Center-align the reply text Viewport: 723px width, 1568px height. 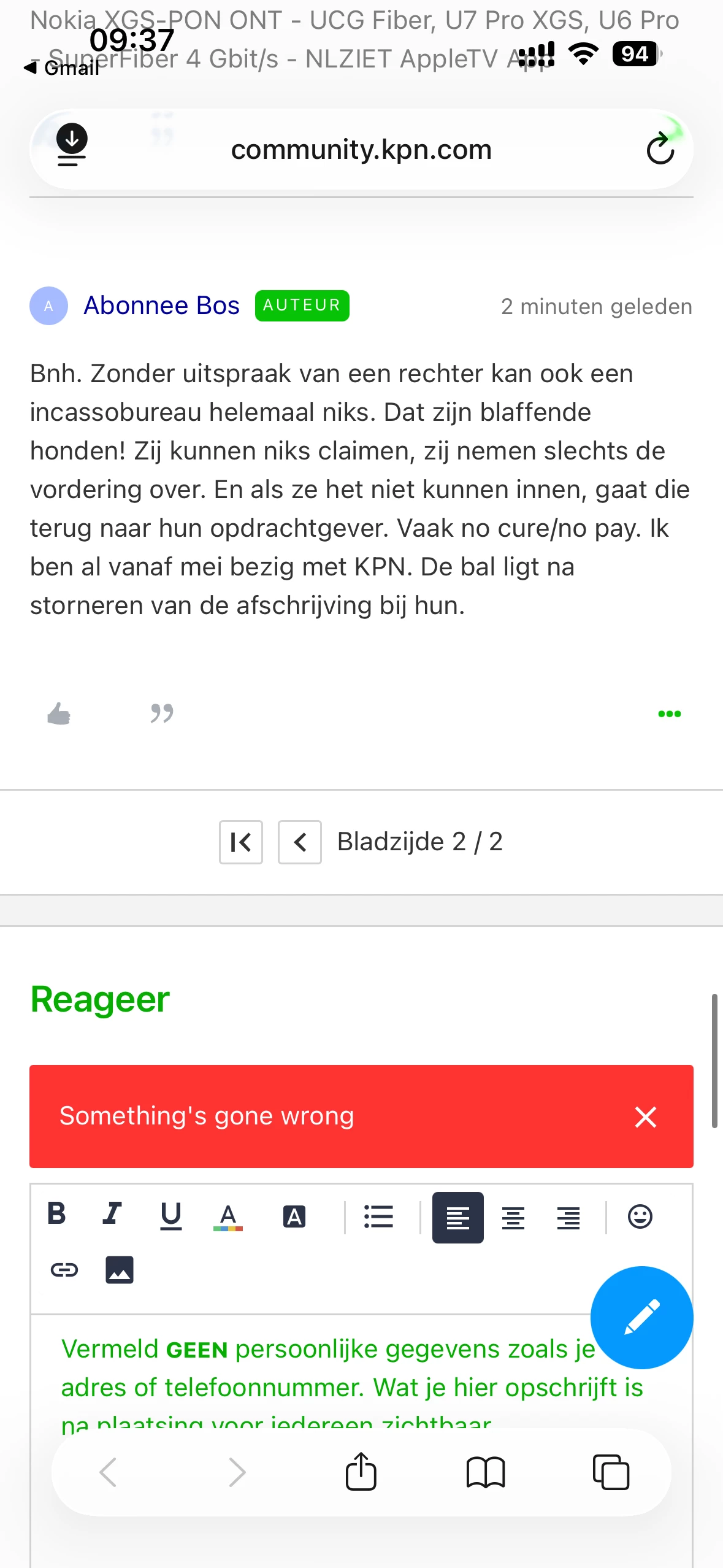513,1218
